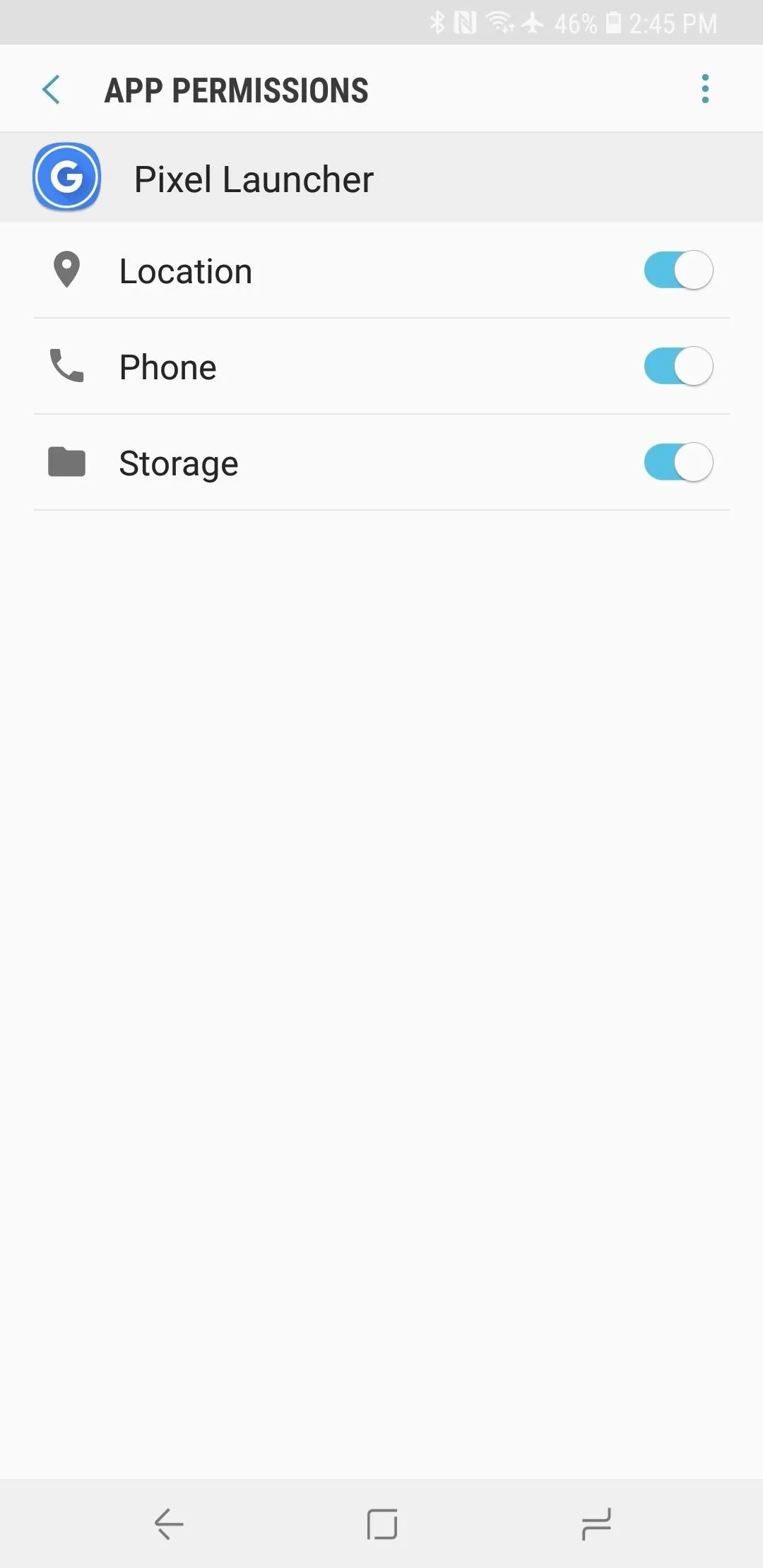Open the three-dot overflow menu

[x=704, y=89]
